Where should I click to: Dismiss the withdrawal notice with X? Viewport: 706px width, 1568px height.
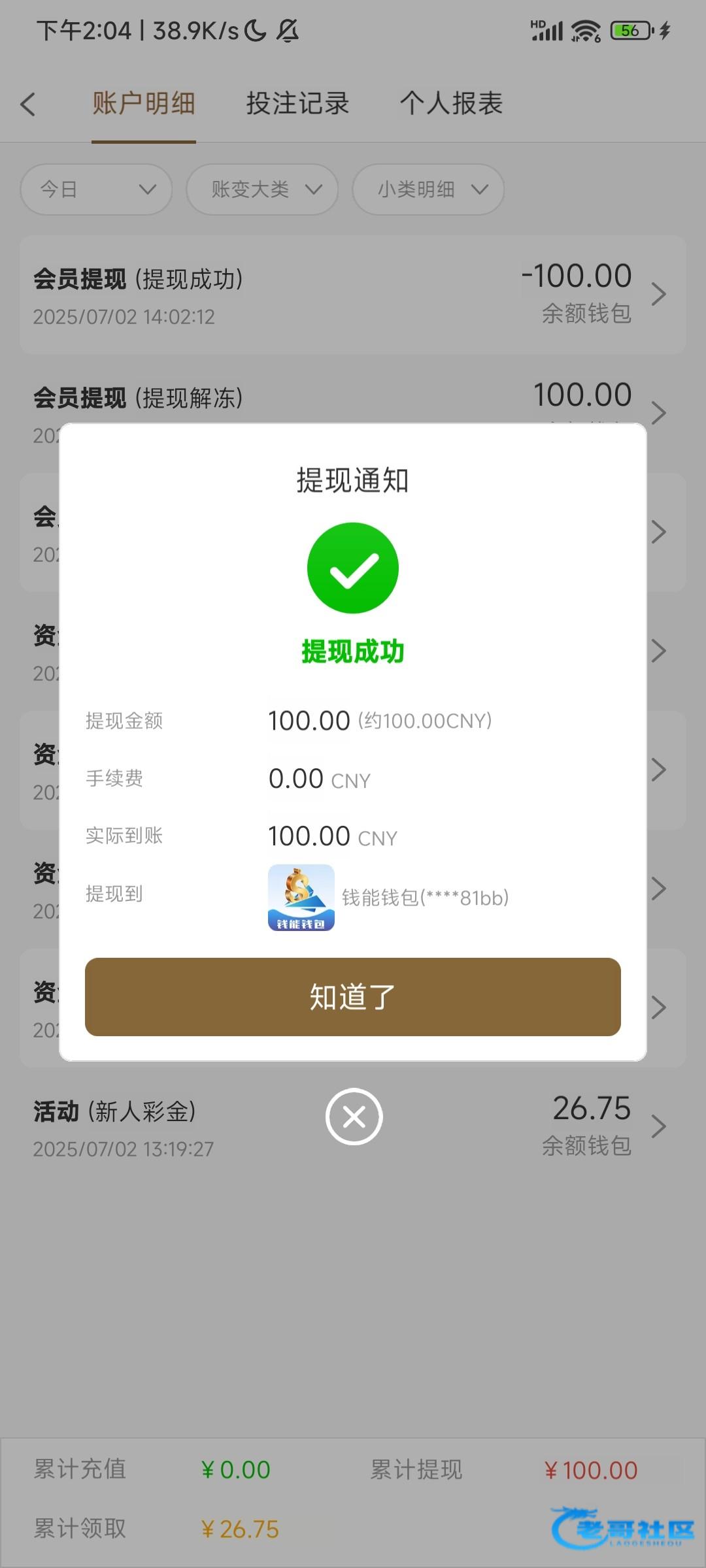(354, 1117)
